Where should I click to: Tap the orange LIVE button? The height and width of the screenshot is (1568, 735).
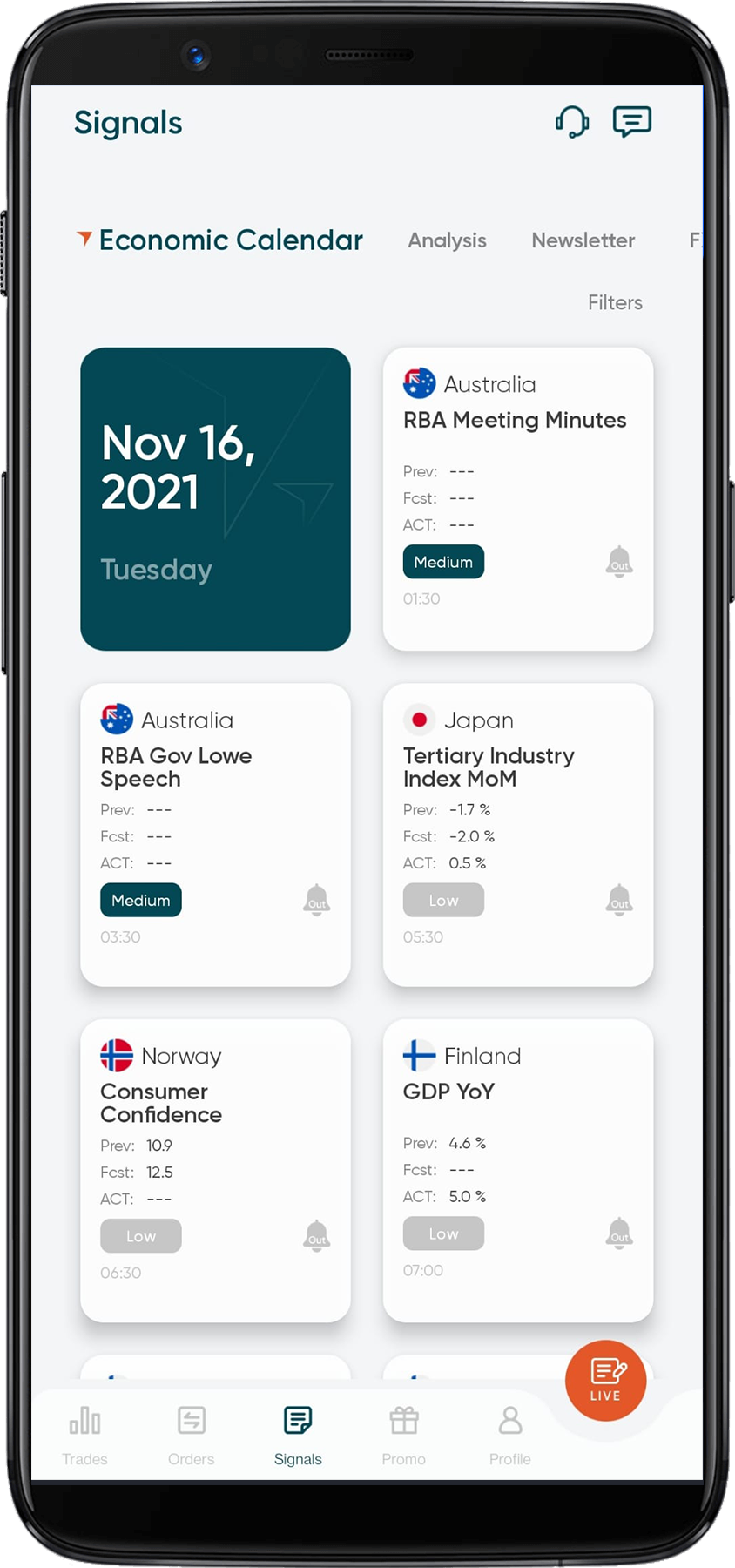[605, 1380]
